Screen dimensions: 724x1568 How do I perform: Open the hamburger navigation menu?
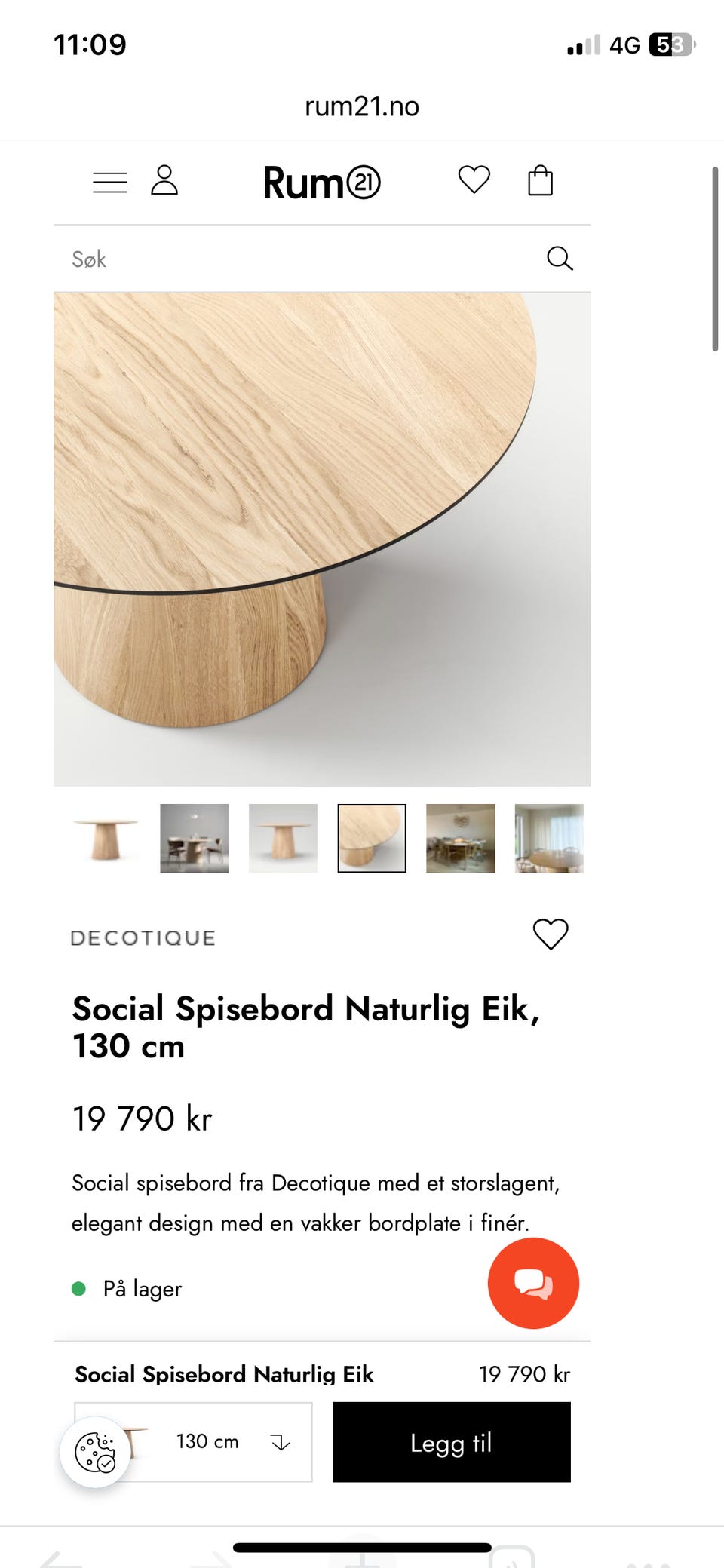[109, 181]
